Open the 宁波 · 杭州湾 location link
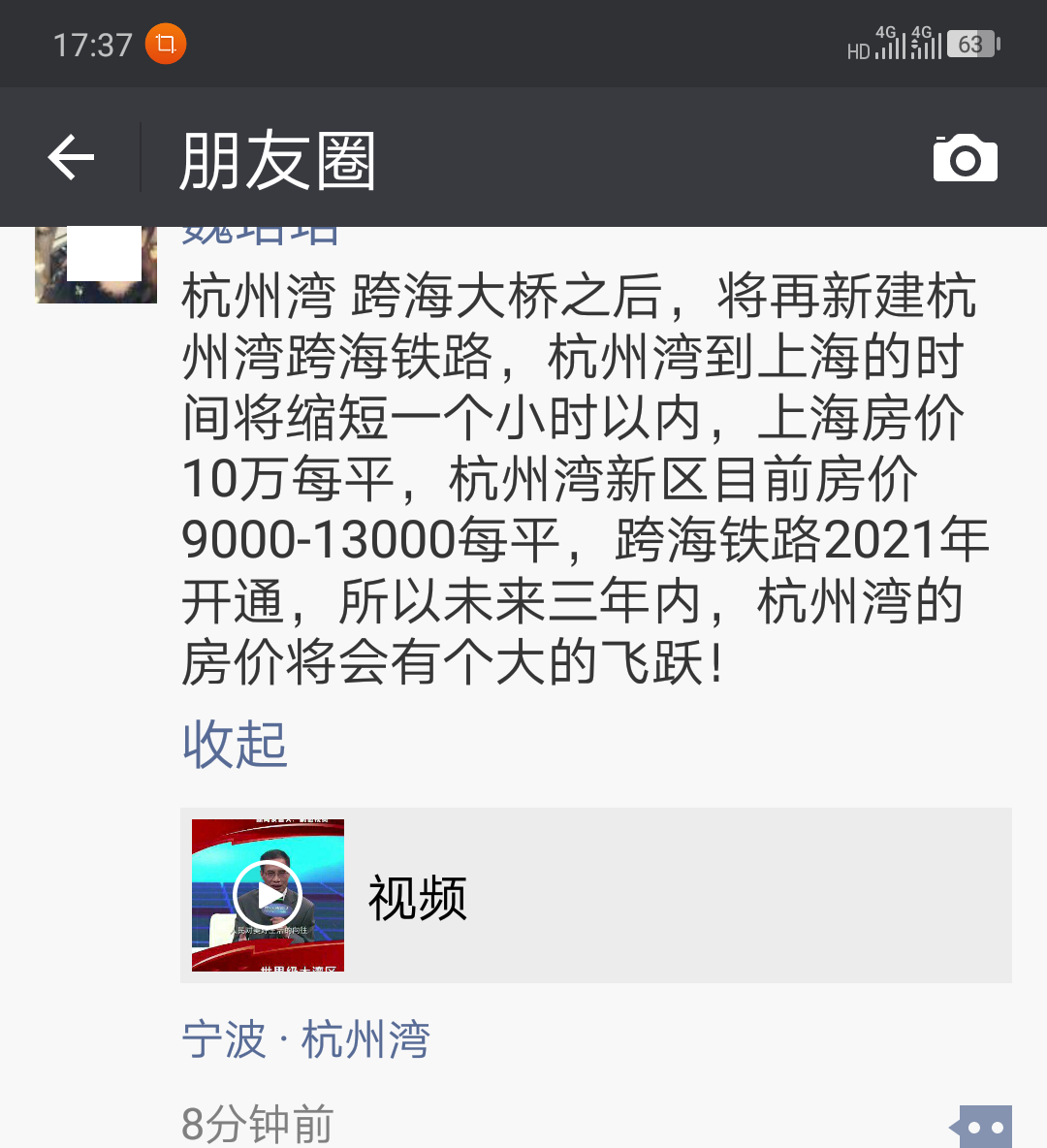Viewport: 1047px width, 1148px height. 306,1040
